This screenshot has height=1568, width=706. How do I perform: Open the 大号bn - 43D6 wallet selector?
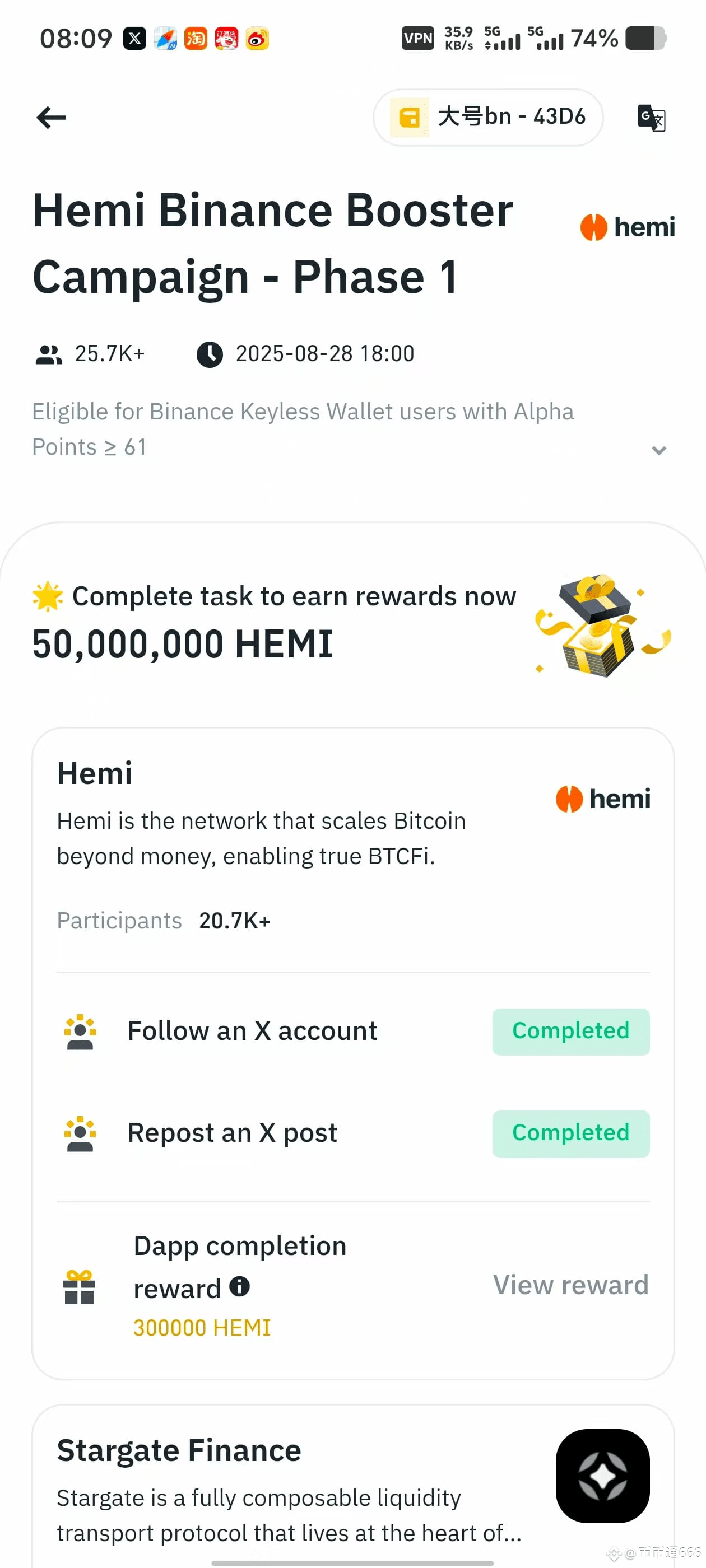488,117
